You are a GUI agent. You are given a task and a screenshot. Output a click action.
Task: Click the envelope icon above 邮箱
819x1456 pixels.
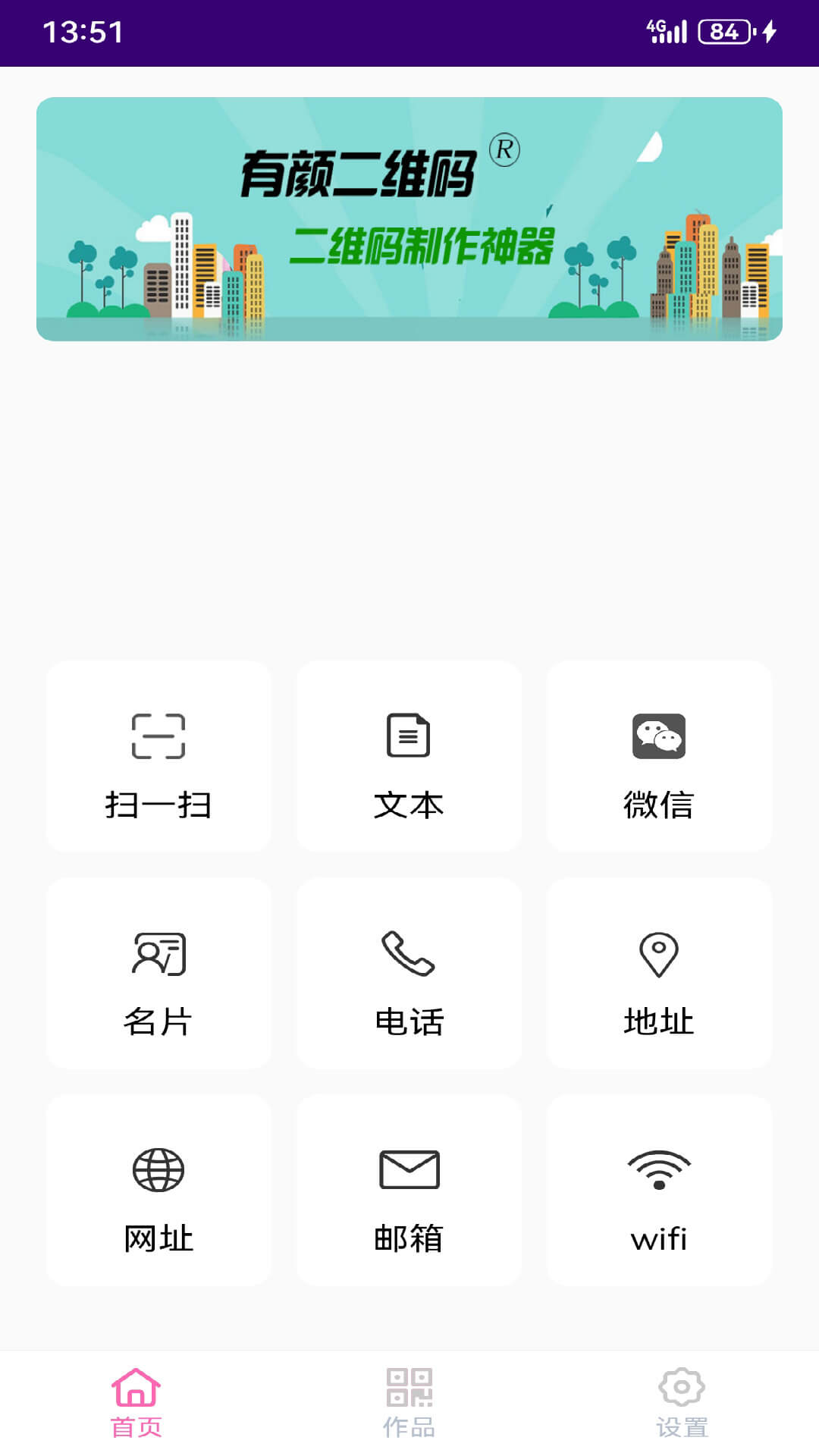[x=409, y=1169]
